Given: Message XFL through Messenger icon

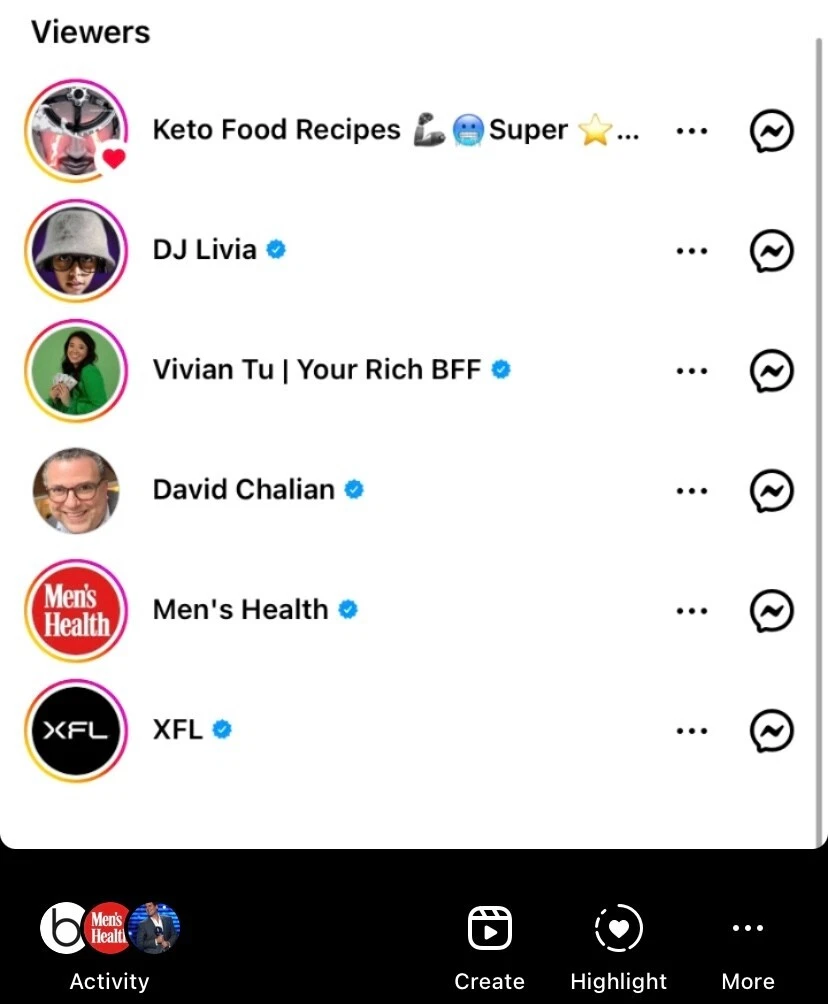Looking at the screenshot, I should coord(771,731).
